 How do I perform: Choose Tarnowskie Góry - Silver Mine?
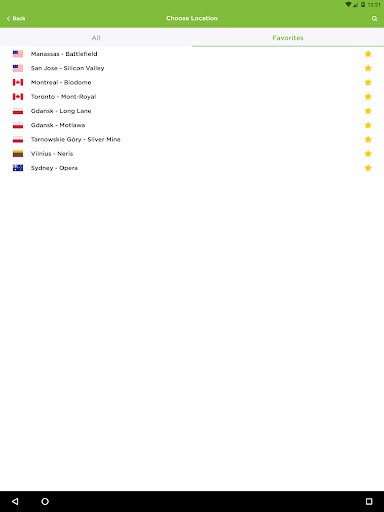click(192, 139)
